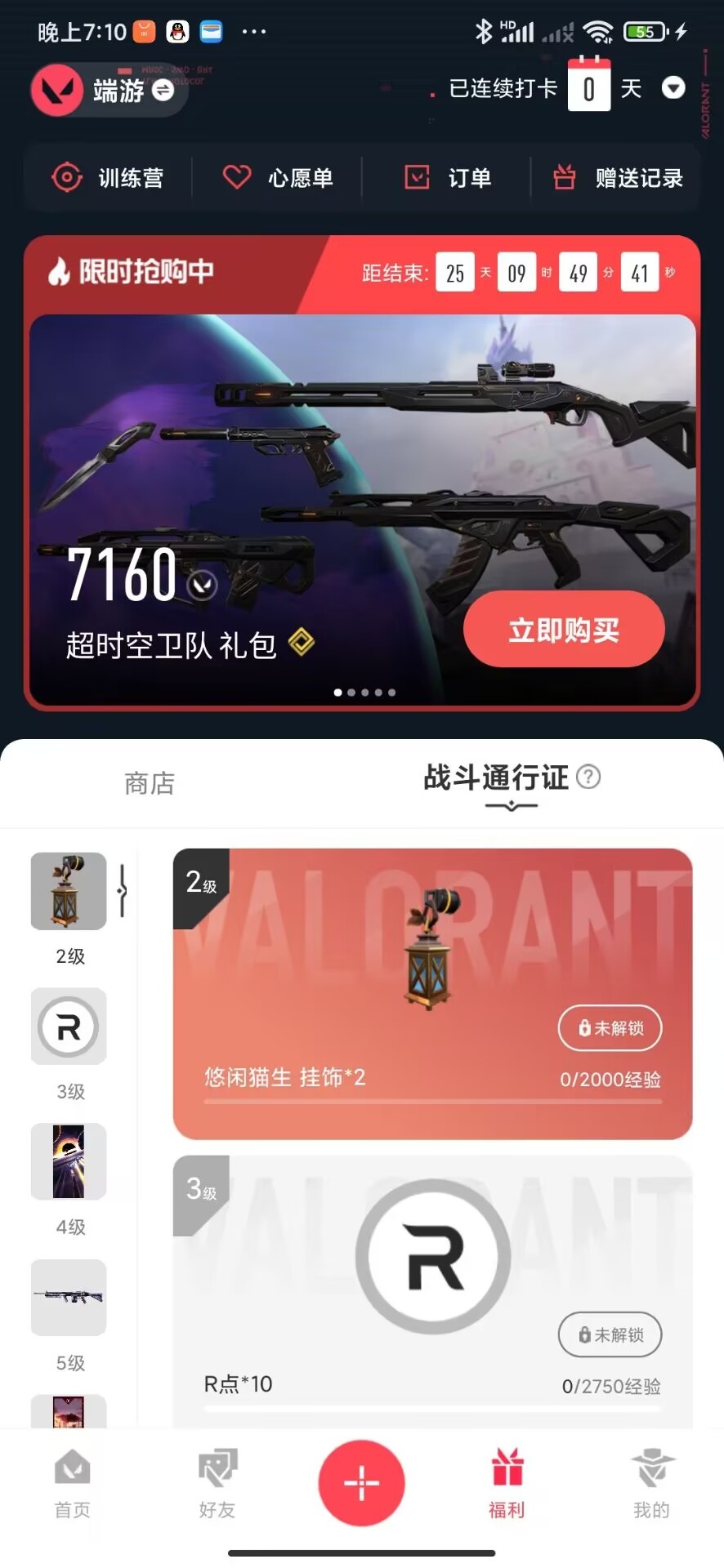Screen dimensions: 724x1568
Task: Tap the red plus create button
Action: click(x=362, y=1483)
